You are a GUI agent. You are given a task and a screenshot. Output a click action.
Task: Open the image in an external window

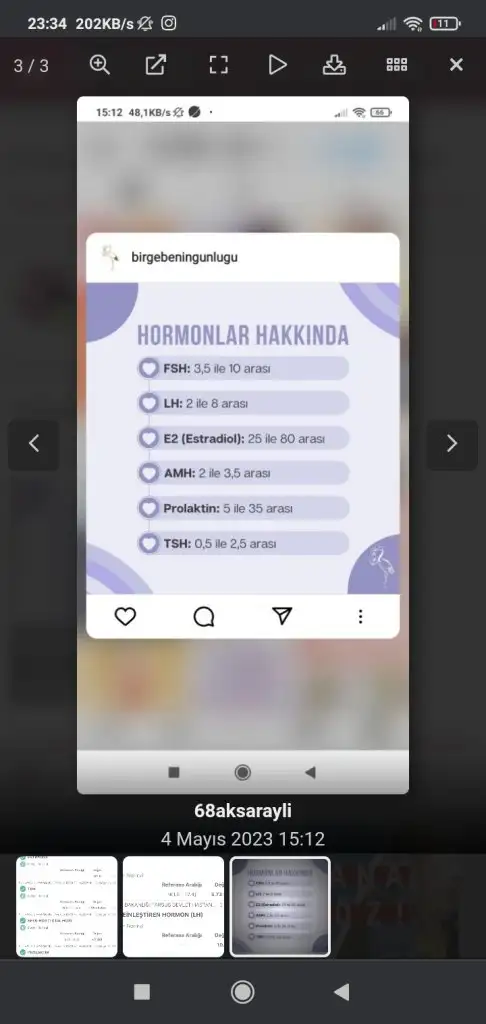click(x=155, y=65)
